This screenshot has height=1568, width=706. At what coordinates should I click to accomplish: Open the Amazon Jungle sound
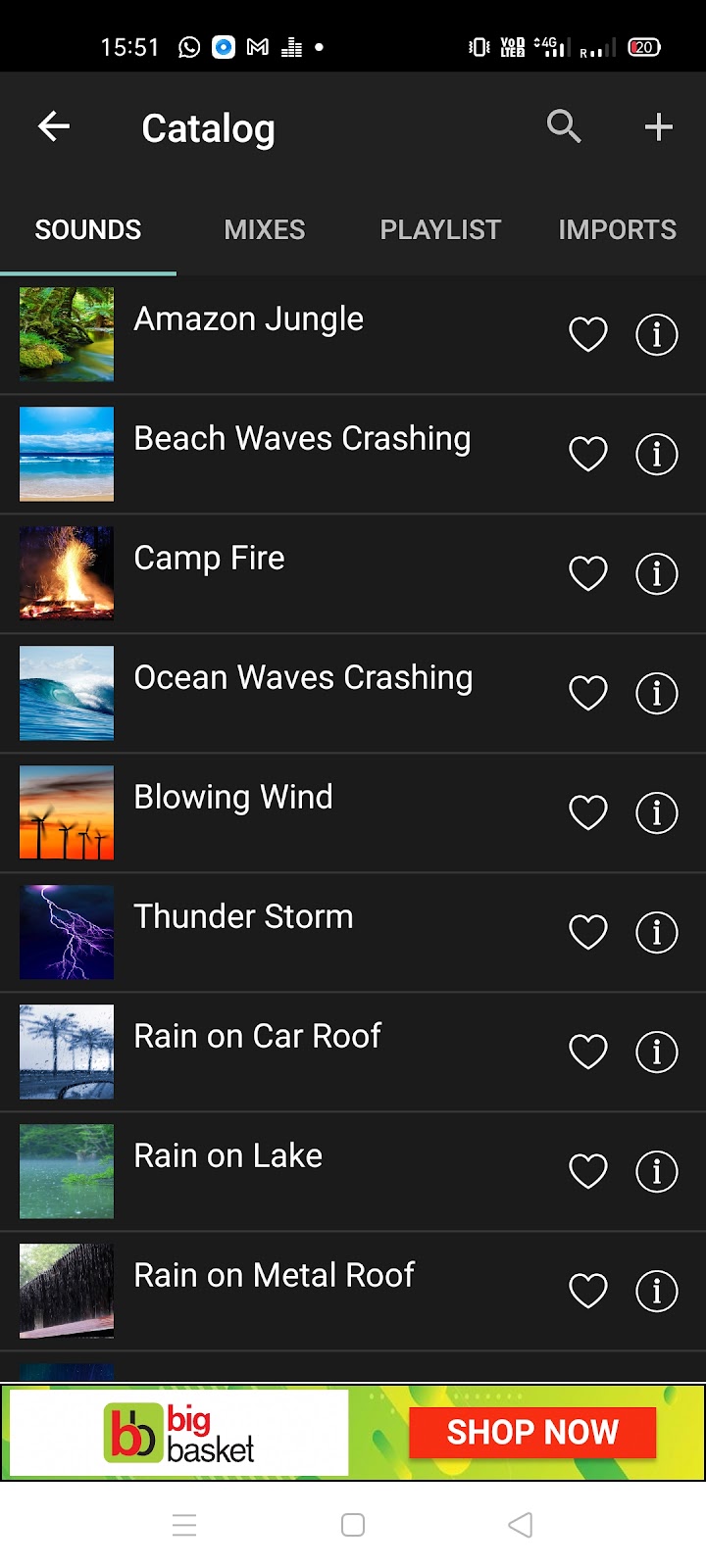tap(248, 319)
